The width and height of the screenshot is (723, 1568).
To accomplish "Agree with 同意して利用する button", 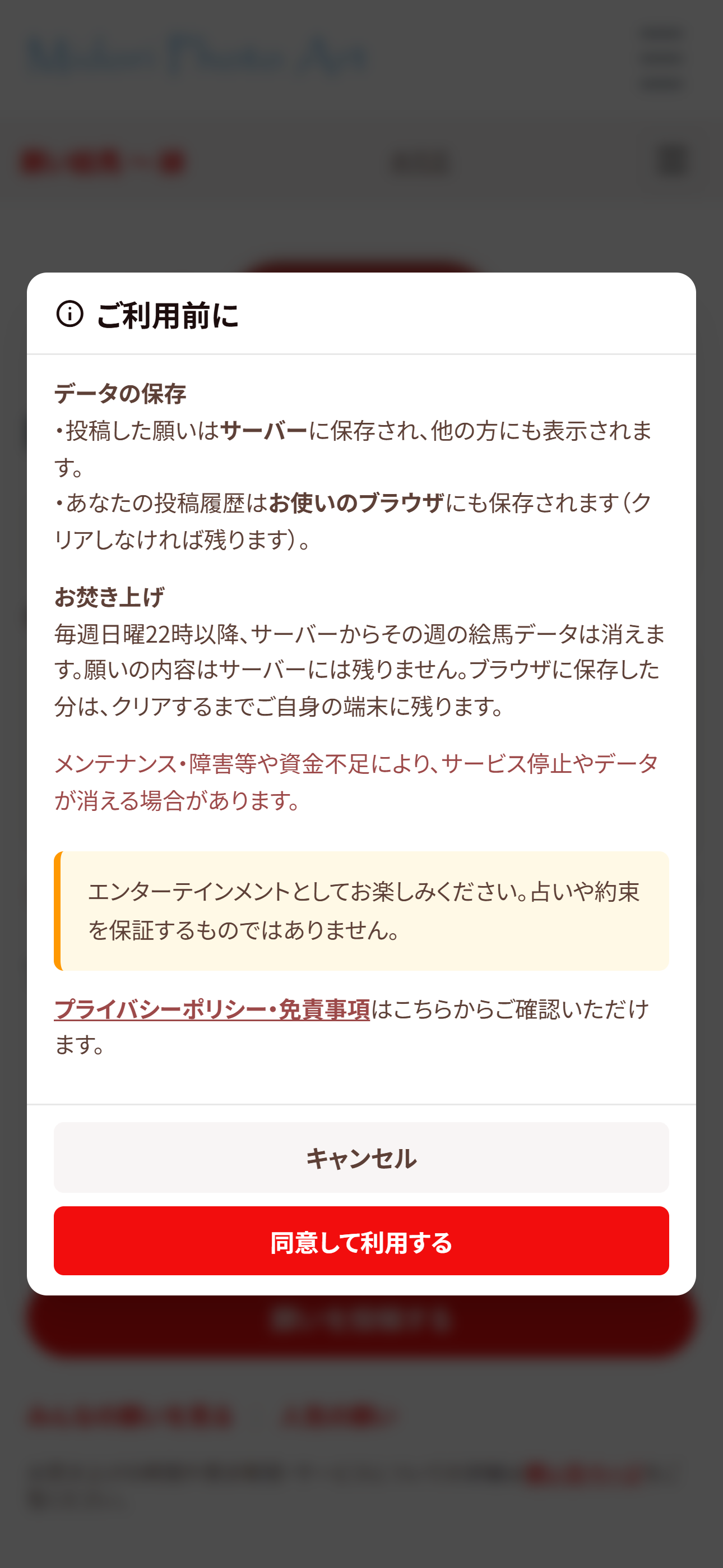I will [x=361, y=1241].
